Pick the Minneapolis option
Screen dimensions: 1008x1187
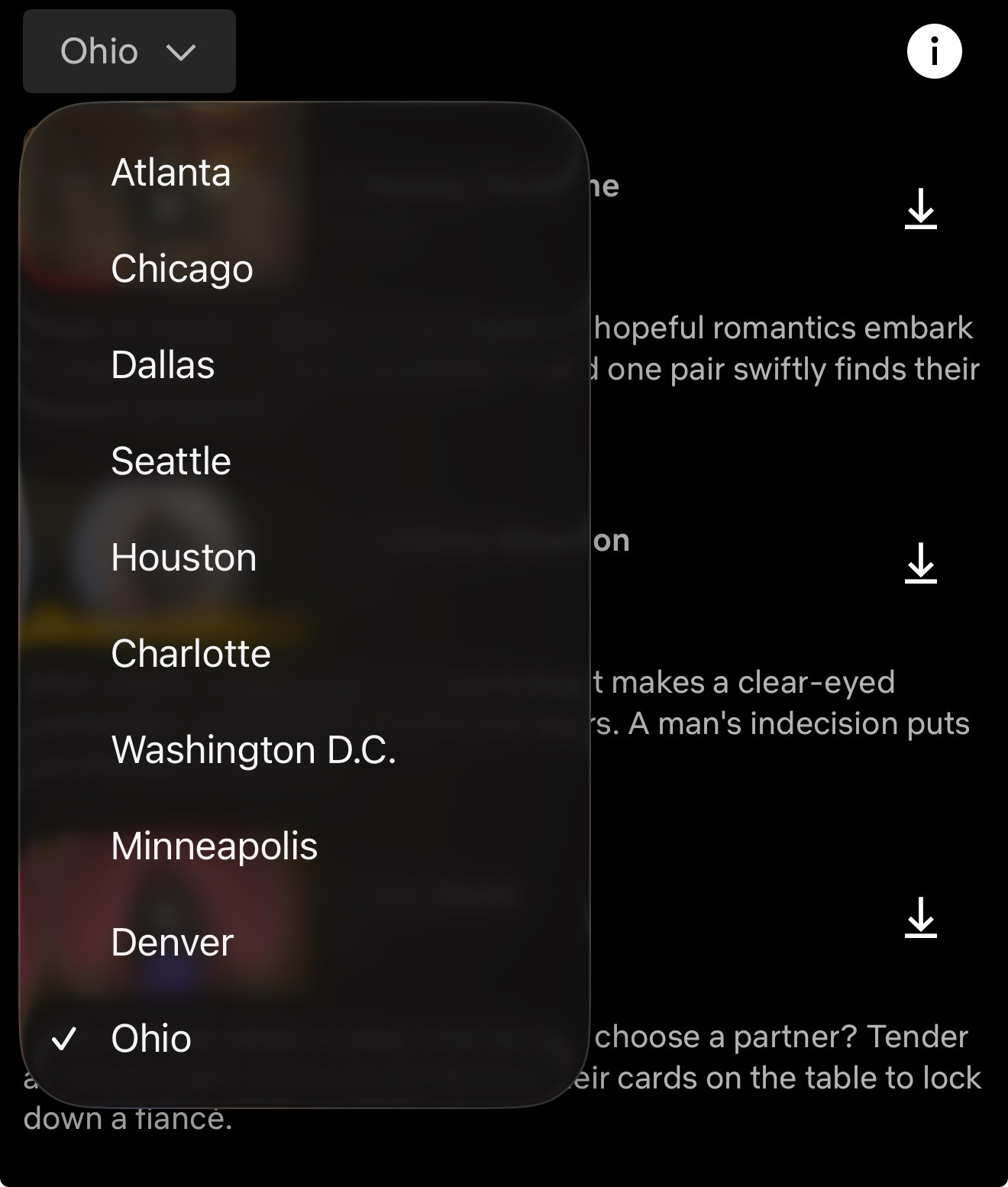click(x=214, y=846)
